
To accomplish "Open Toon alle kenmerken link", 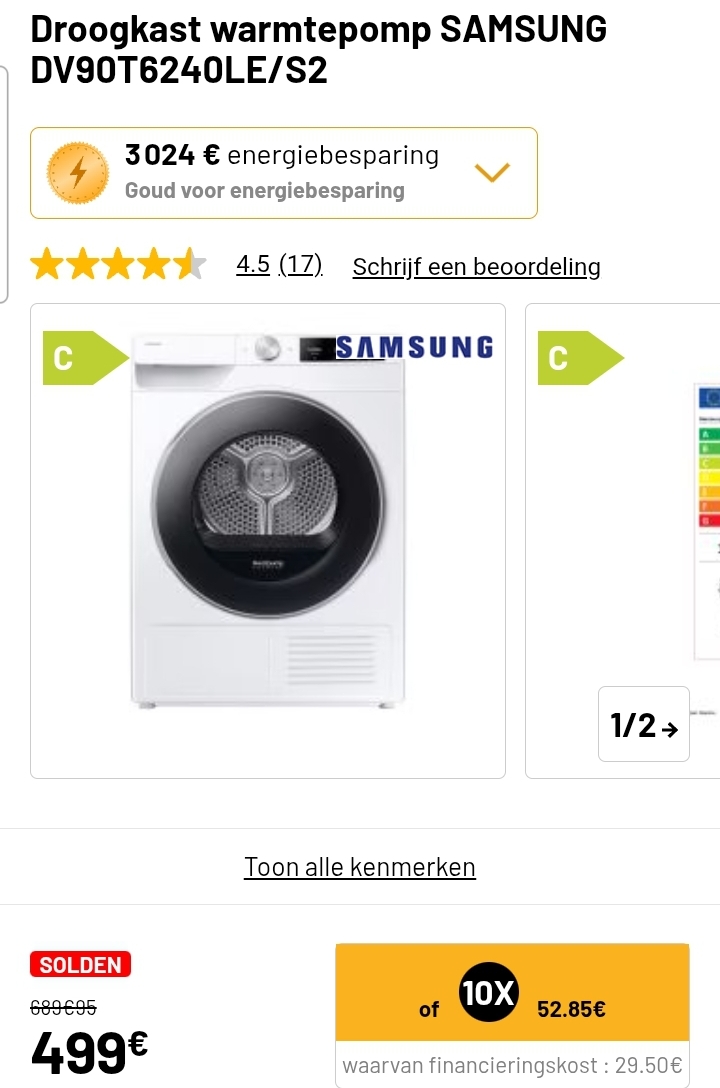I will [360, 867].
